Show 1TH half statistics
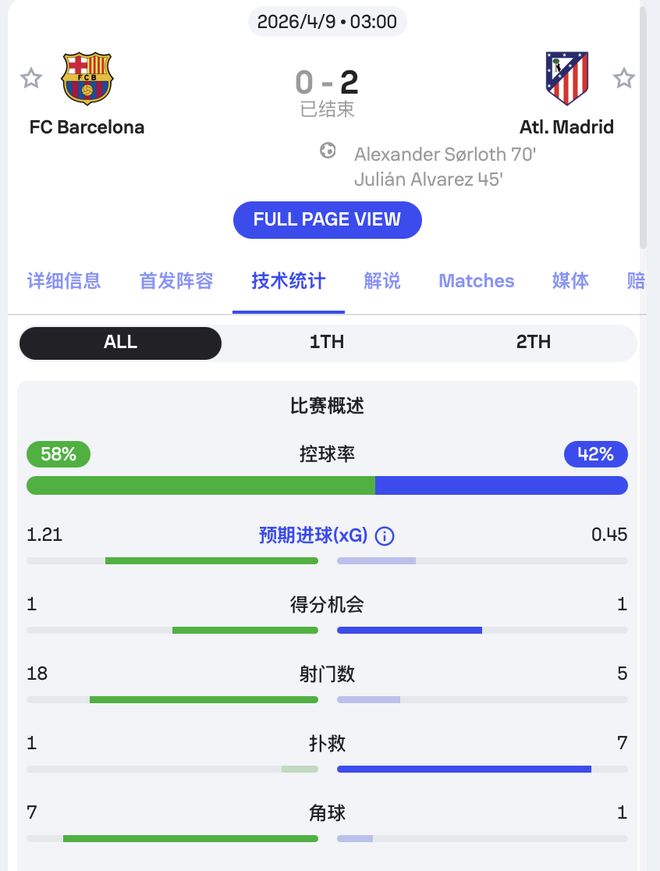Image resolution: width=660 pixels, height=871 pixels. (x=326, y=342)
